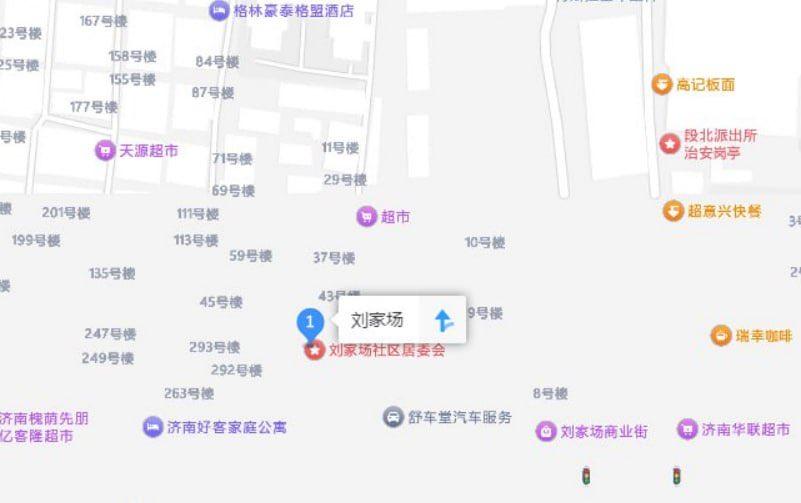Tap 舒车堂汽车服务 marker
Image resolution: width=801 pixels, height=503 pixels.
(x=393, y=417)
